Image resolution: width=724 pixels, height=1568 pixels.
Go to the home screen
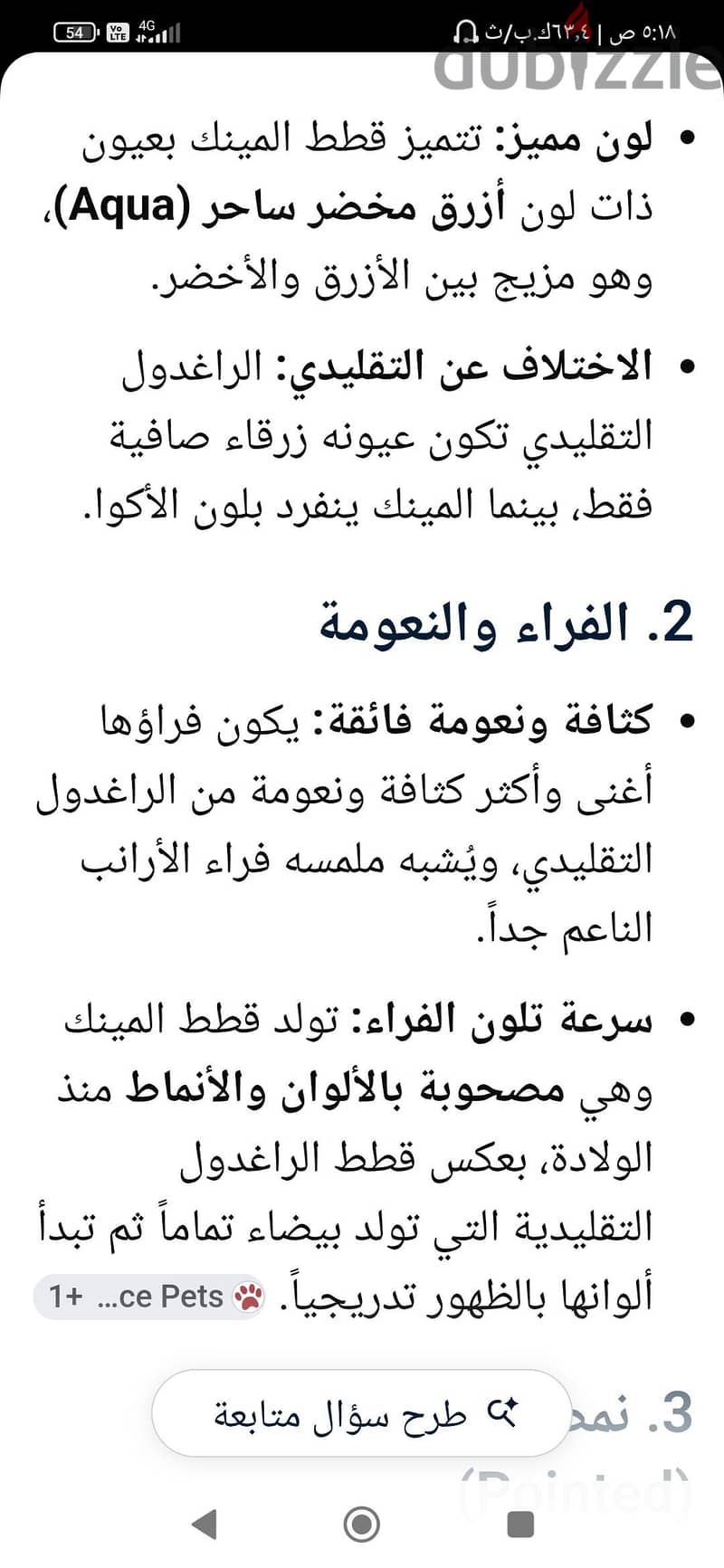pos(362,1525)
